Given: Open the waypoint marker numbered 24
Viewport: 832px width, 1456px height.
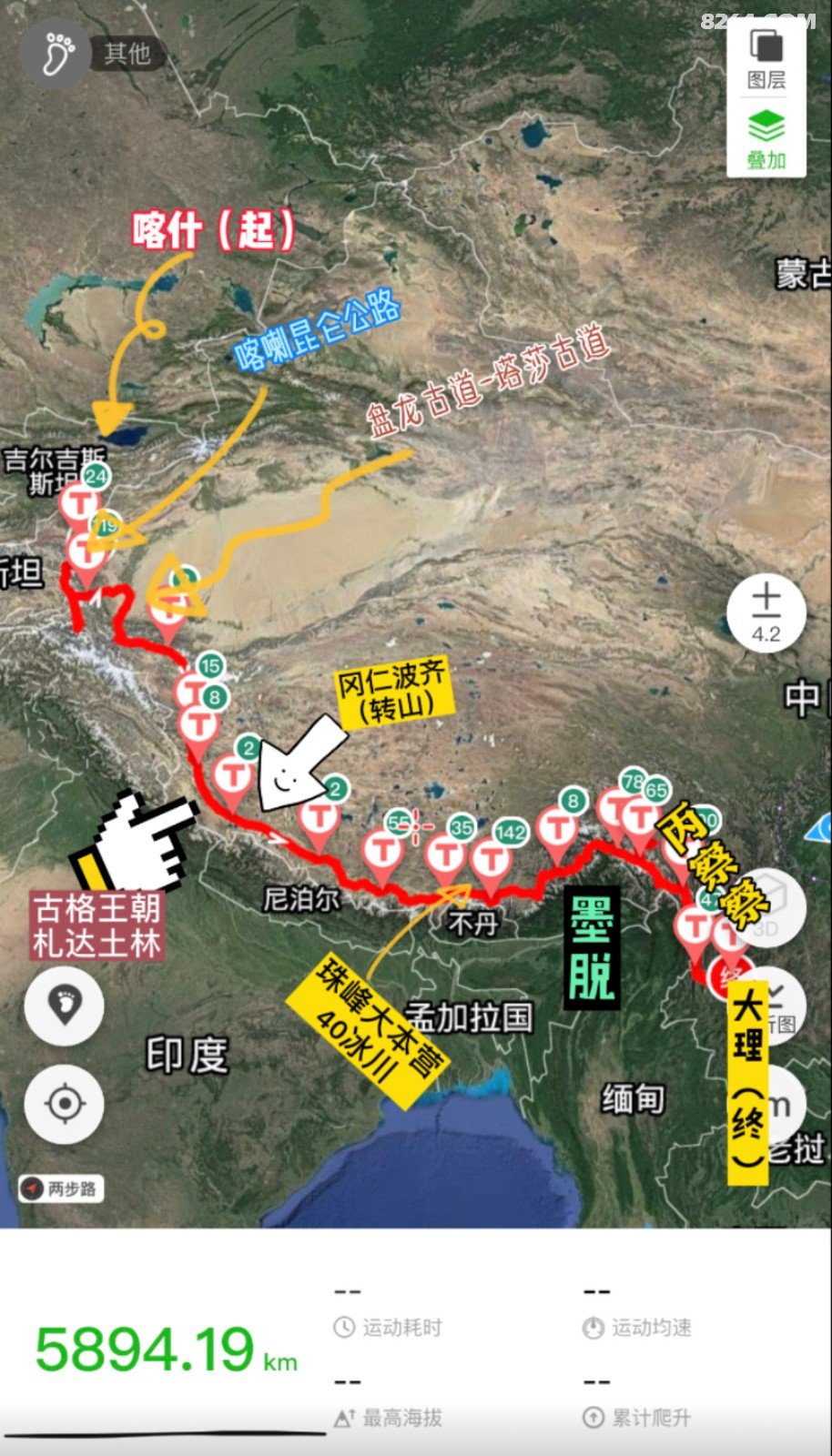Looking at the screenshot, I should pyautogui.click(x=80, y=499).
